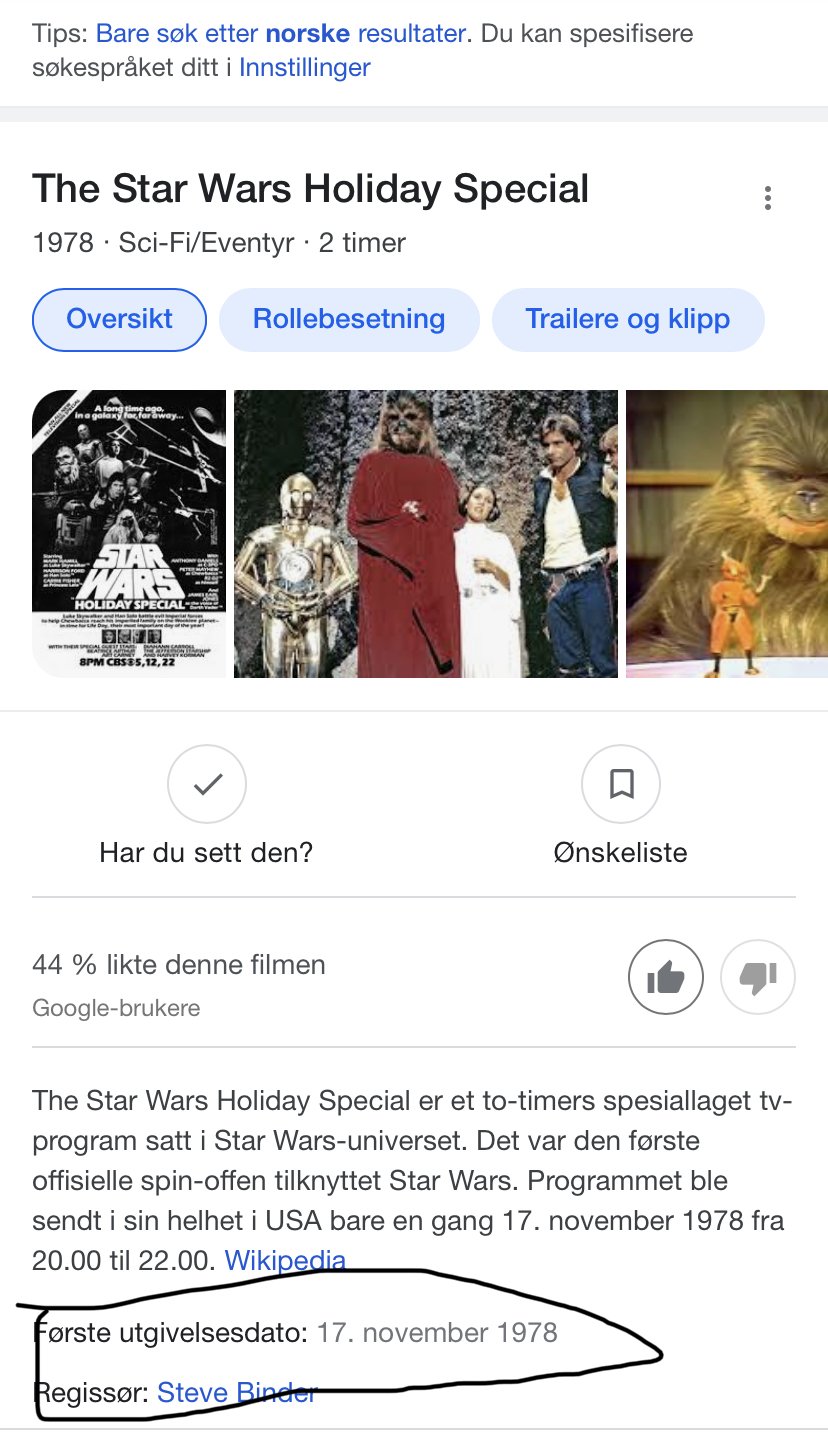The image size is (828, 1433).
Task: Mark as seen with the checkmark button
Action: click(207, 784)
